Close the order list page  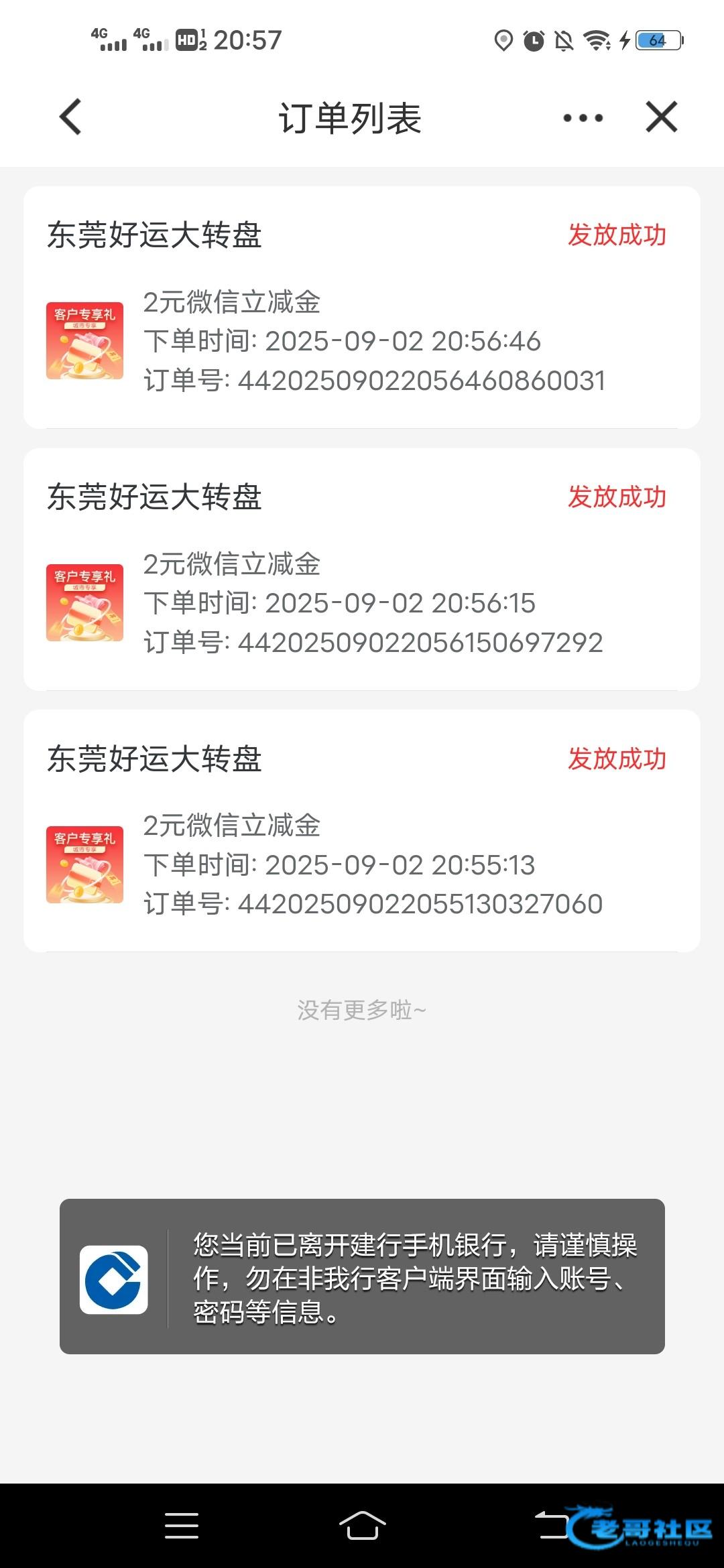point(661,117)
